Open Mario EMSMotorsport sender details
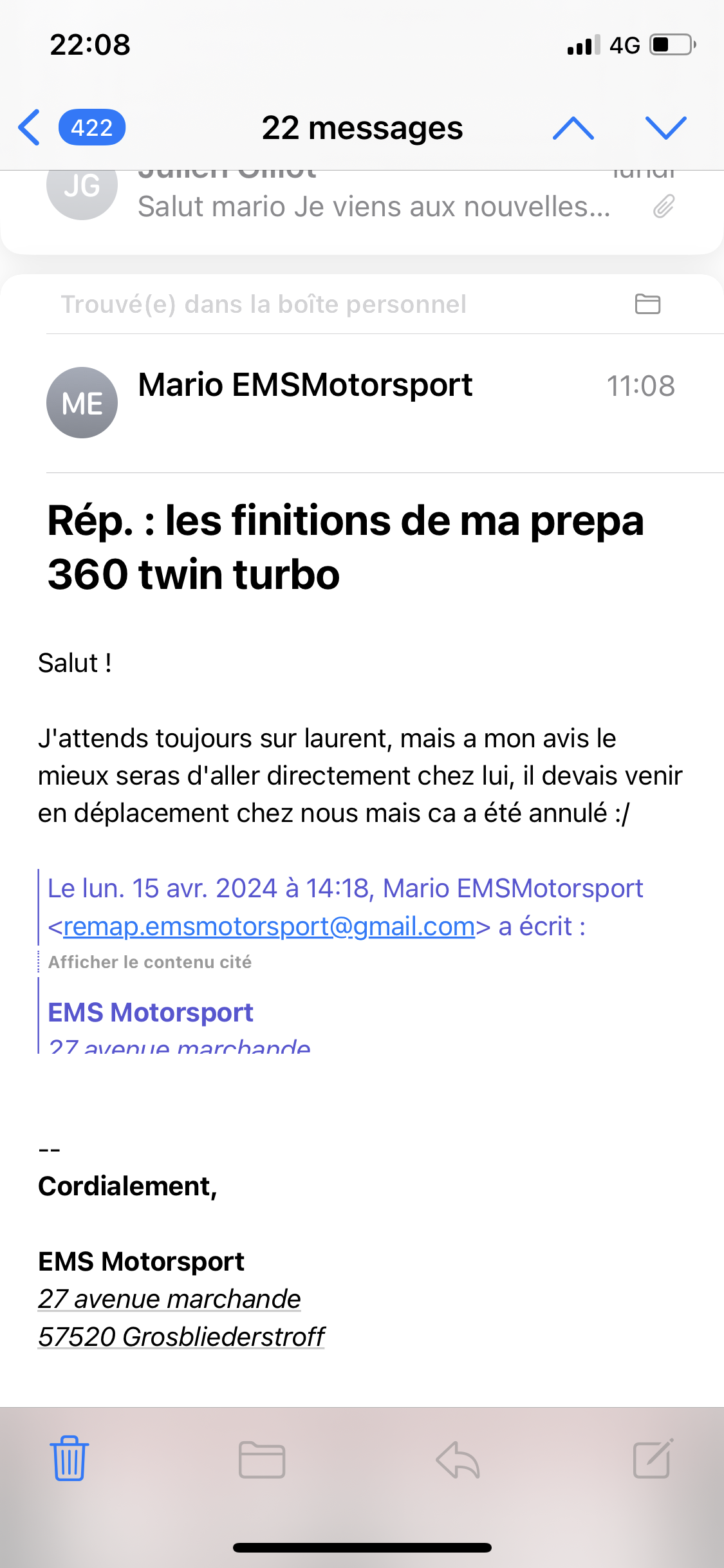 click(305, 386)
